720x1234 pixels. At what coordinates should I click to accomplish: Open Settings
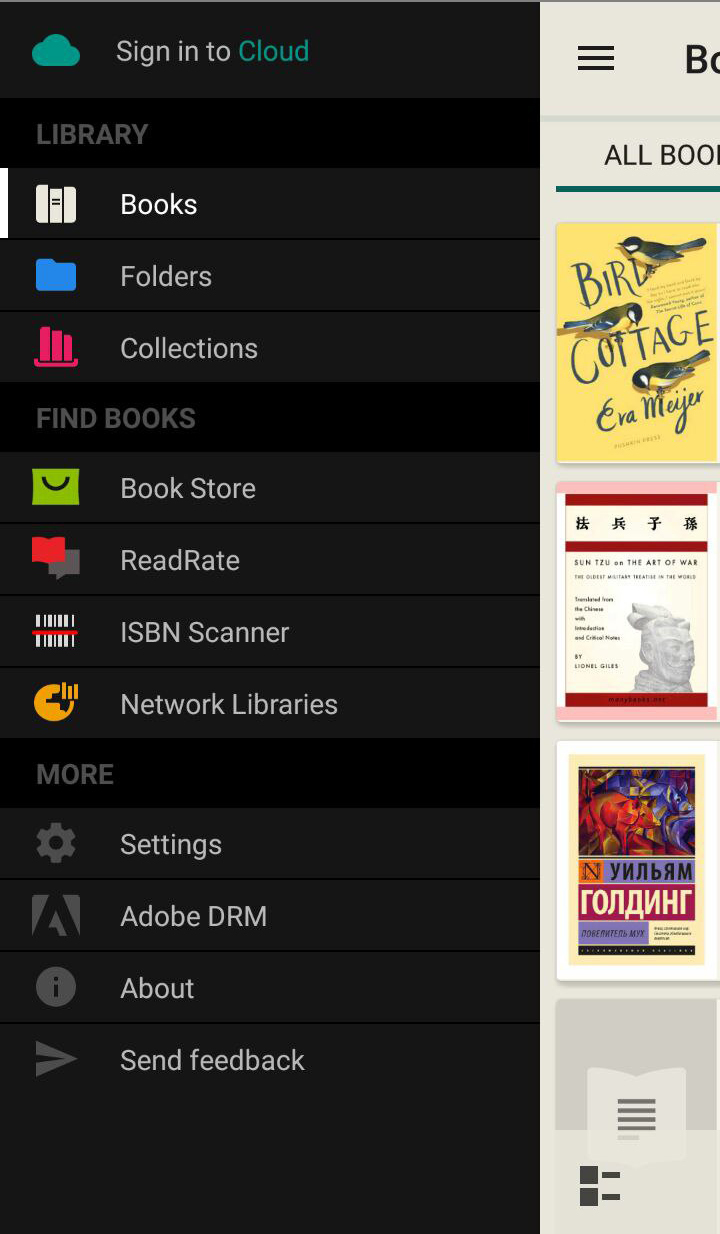pos(171,844)
